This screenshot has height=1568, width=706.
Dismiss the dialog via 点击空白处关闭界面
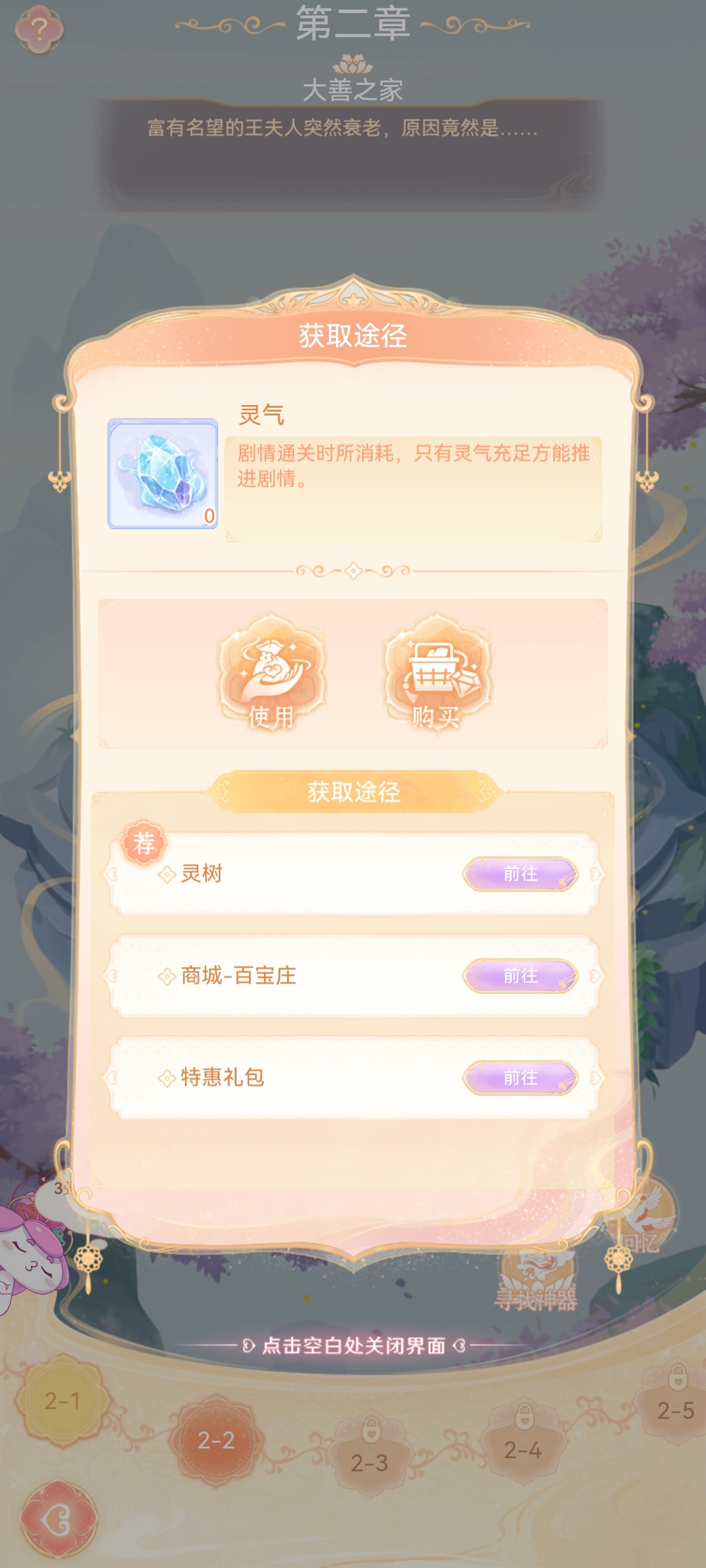pyautogui.click(x=353, y=1345)
